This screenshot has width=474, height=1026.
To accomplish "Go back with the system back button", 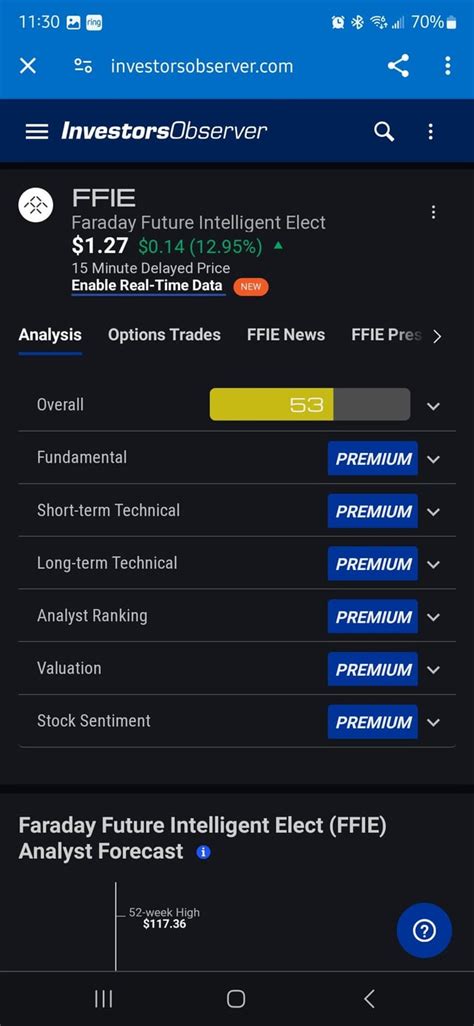I will [369, 999].
